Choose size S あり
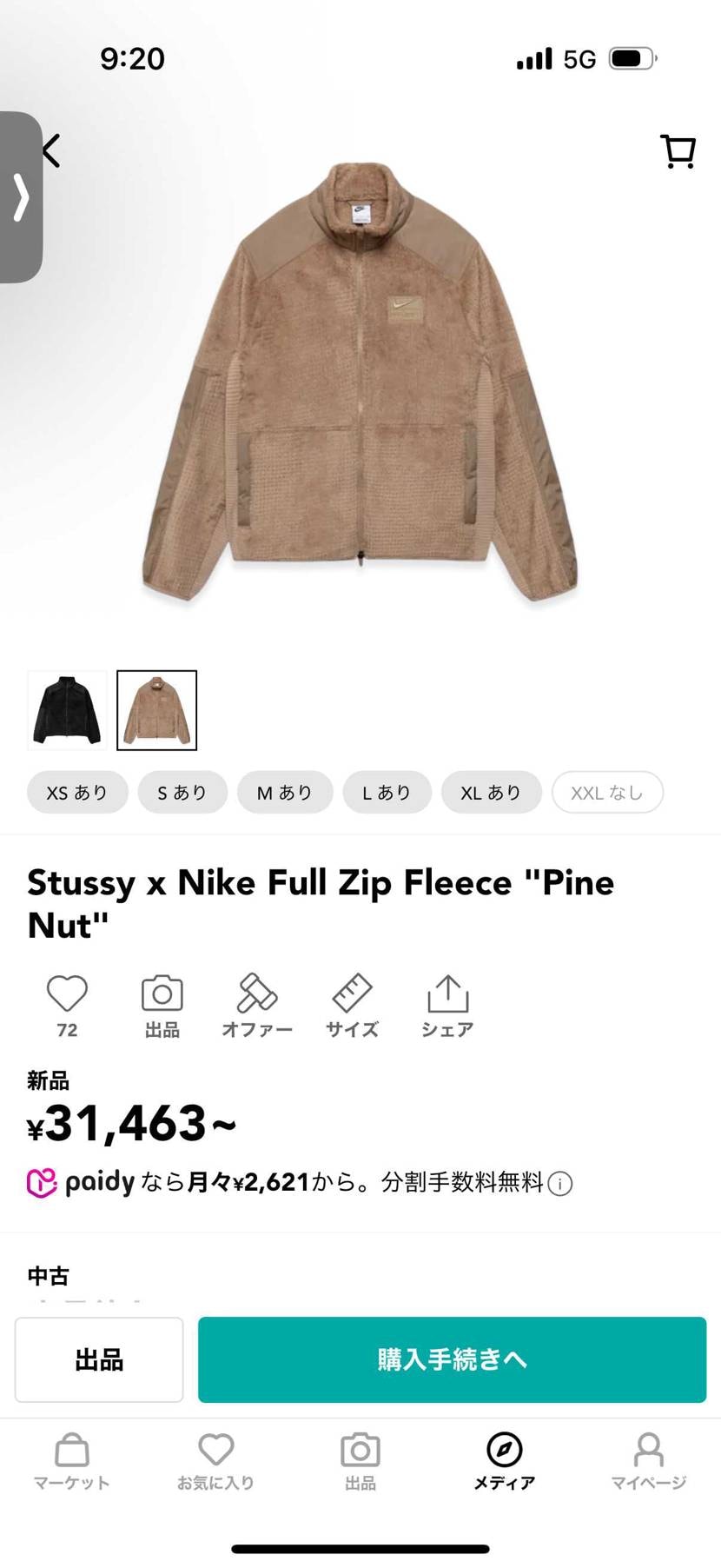721x1568 pixels. (182, 793)
